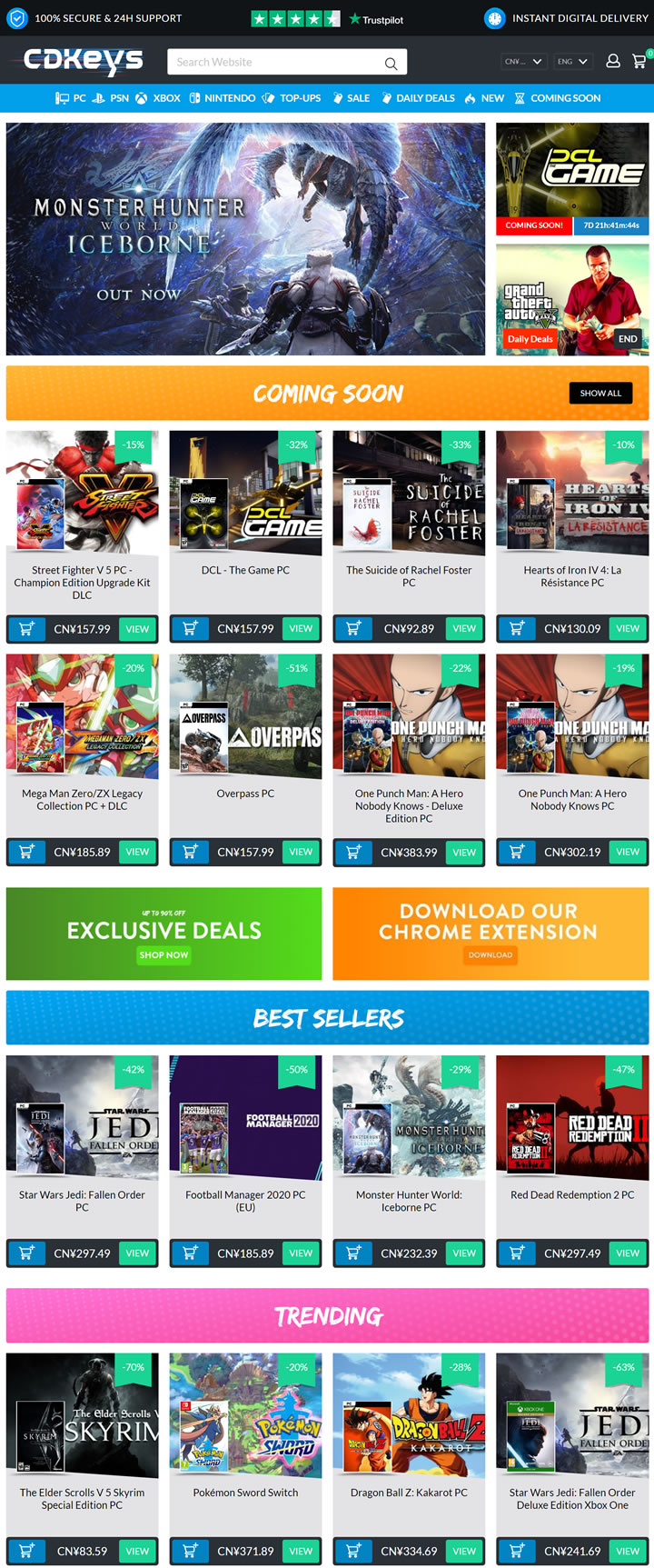Add Red Dead Redemption 2 PC to cart
Image resolution: width=654 pixels, height=1568 pixels.
tap(517, 1253)
